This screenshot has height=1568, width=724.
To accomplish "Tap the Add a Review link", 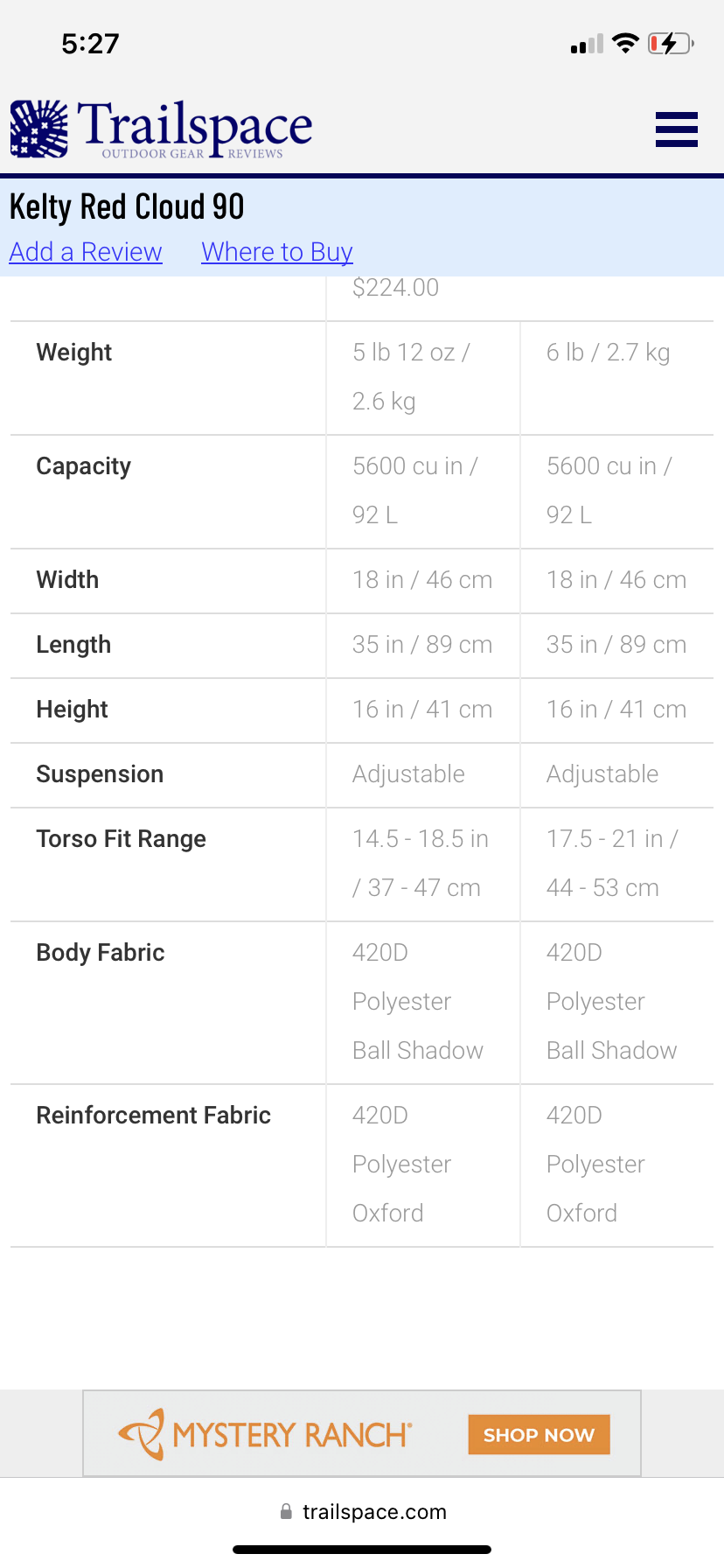I will coord(86,252).
